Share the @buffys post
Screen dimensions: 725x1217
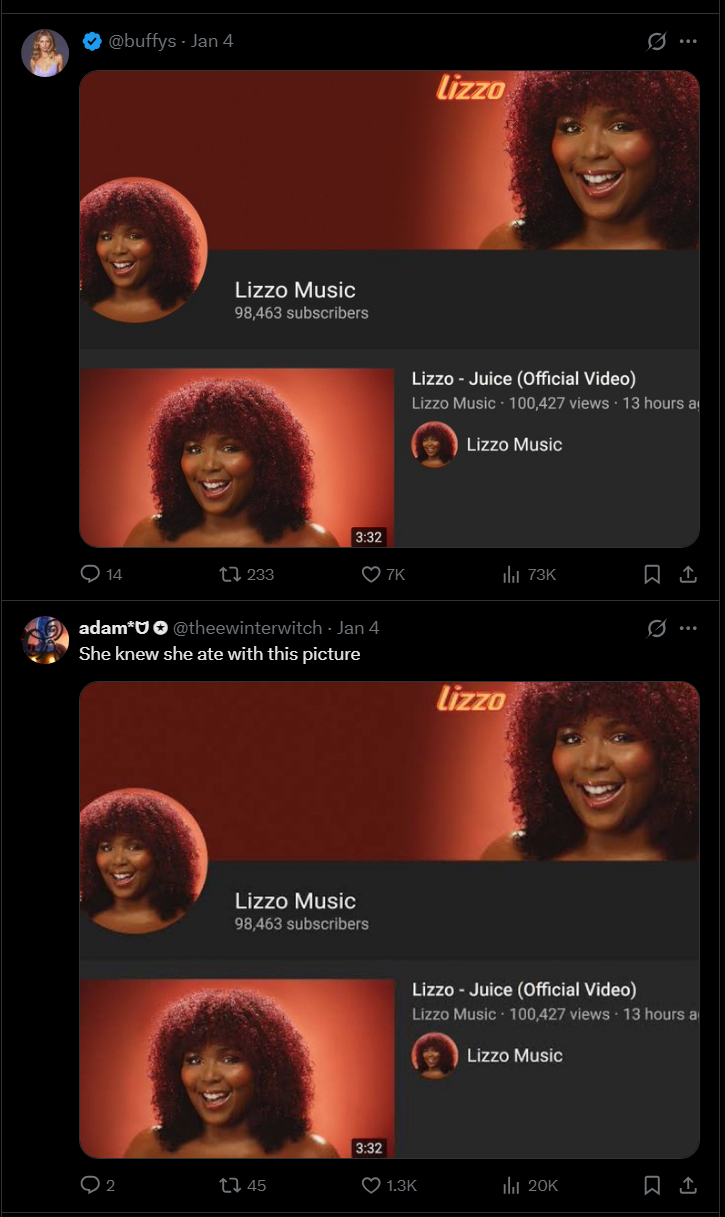tap(688, 574)
